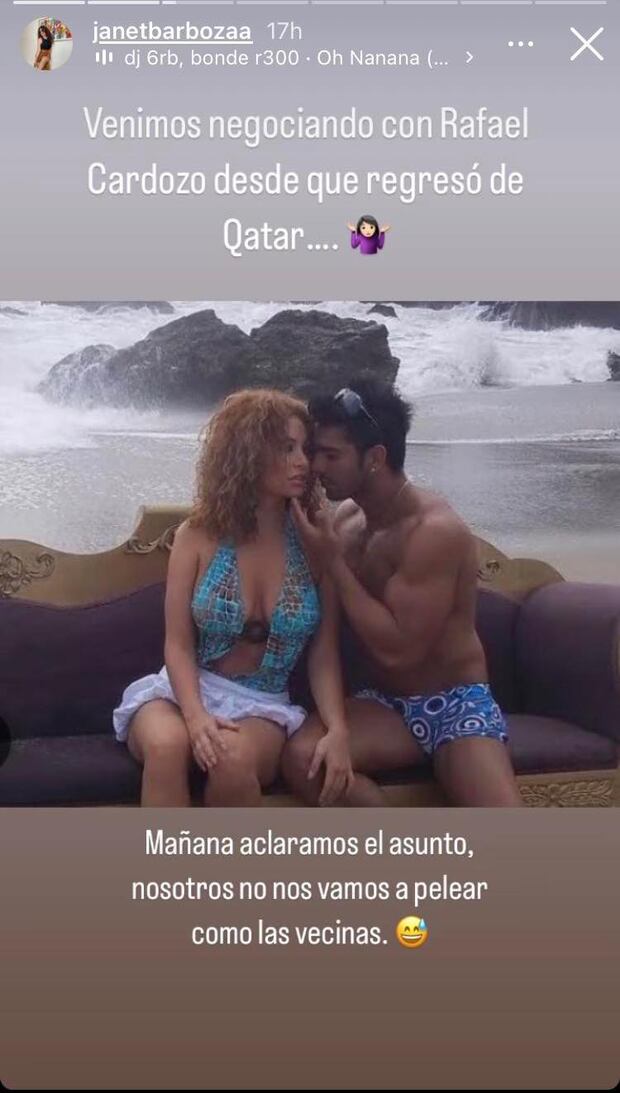
Task: Close the story viewer
Action: pos(586,44)
